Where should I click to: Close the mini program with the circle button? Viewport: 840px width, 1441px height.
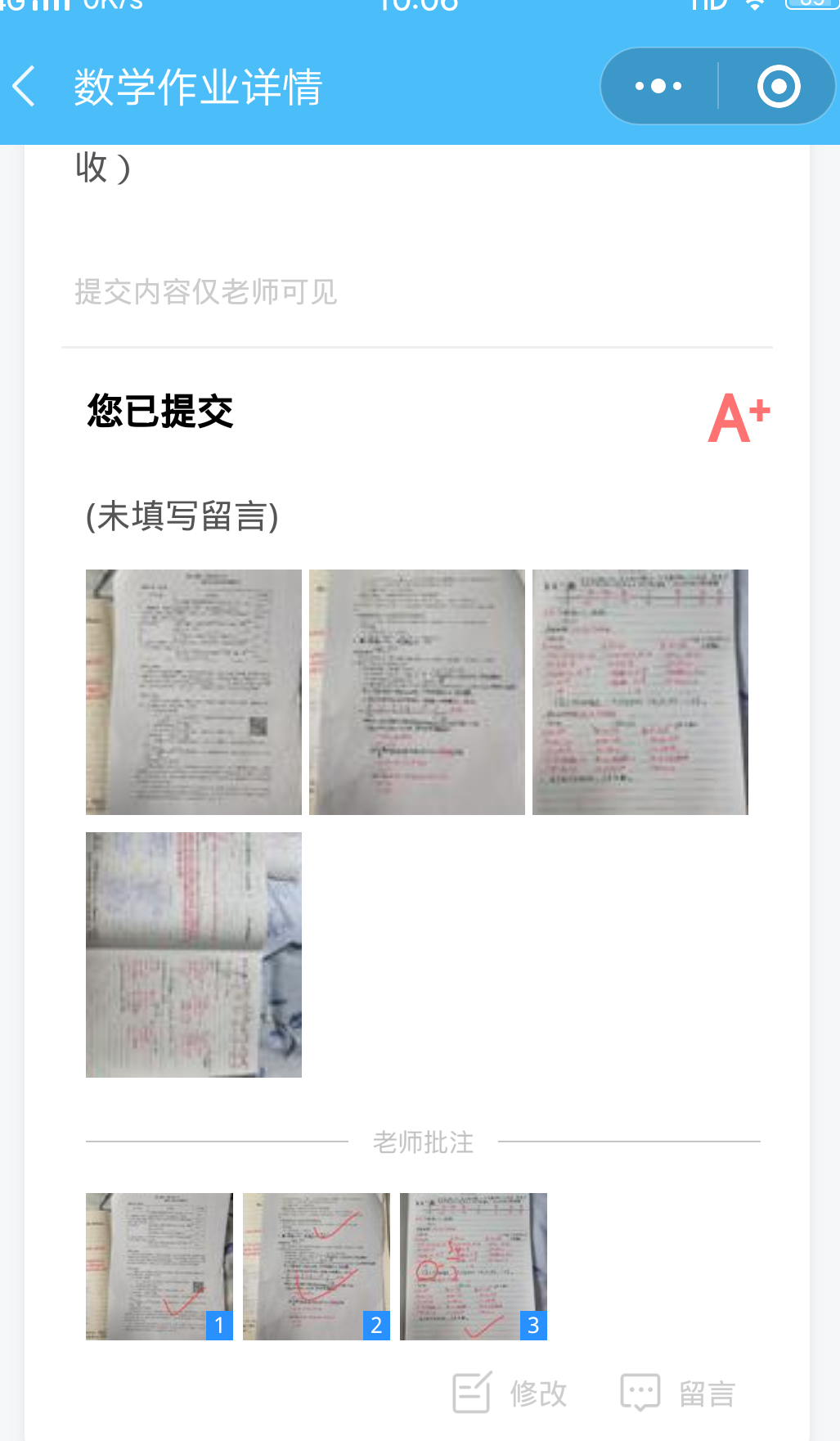tap(778, 86)
